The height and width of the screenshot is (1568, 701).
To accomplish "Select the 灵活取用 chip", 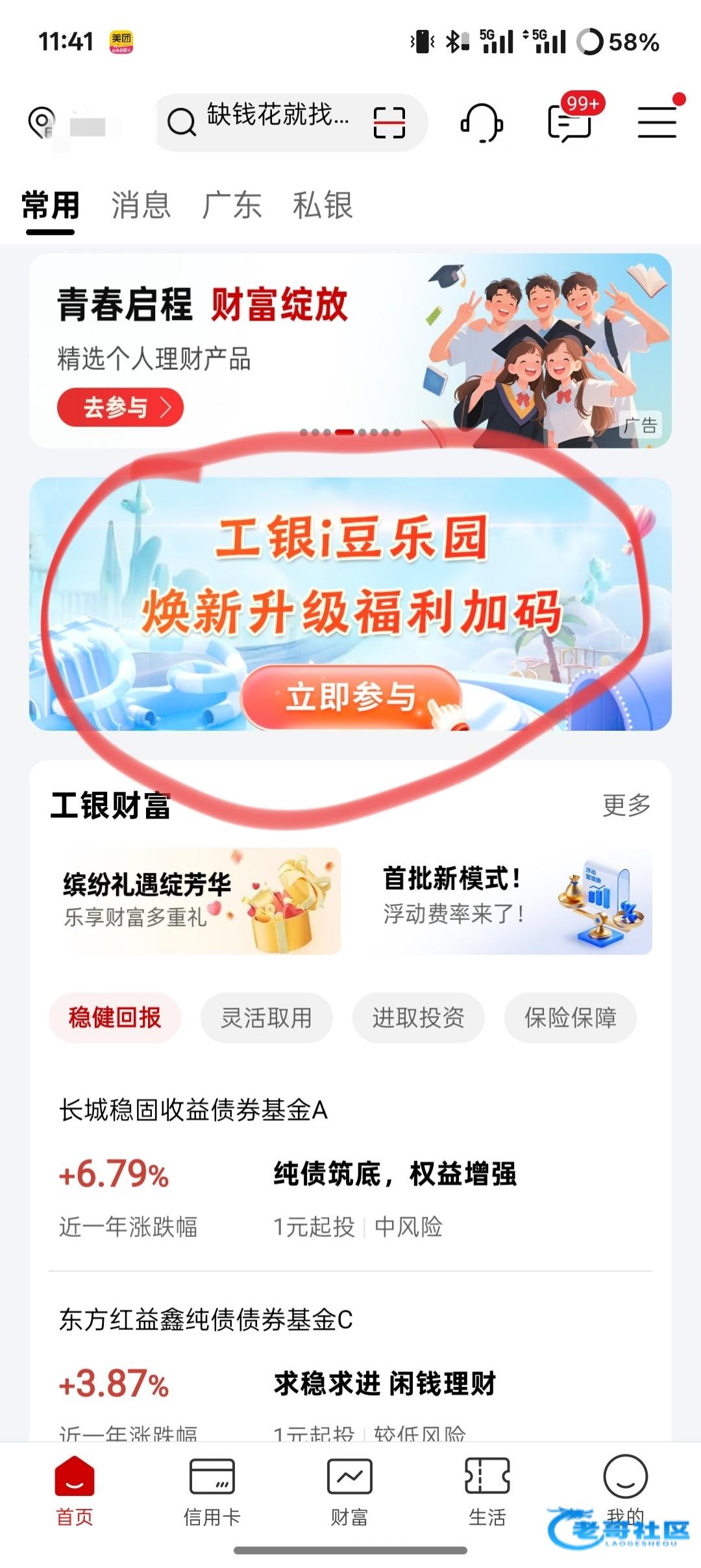I will 266,1018.
